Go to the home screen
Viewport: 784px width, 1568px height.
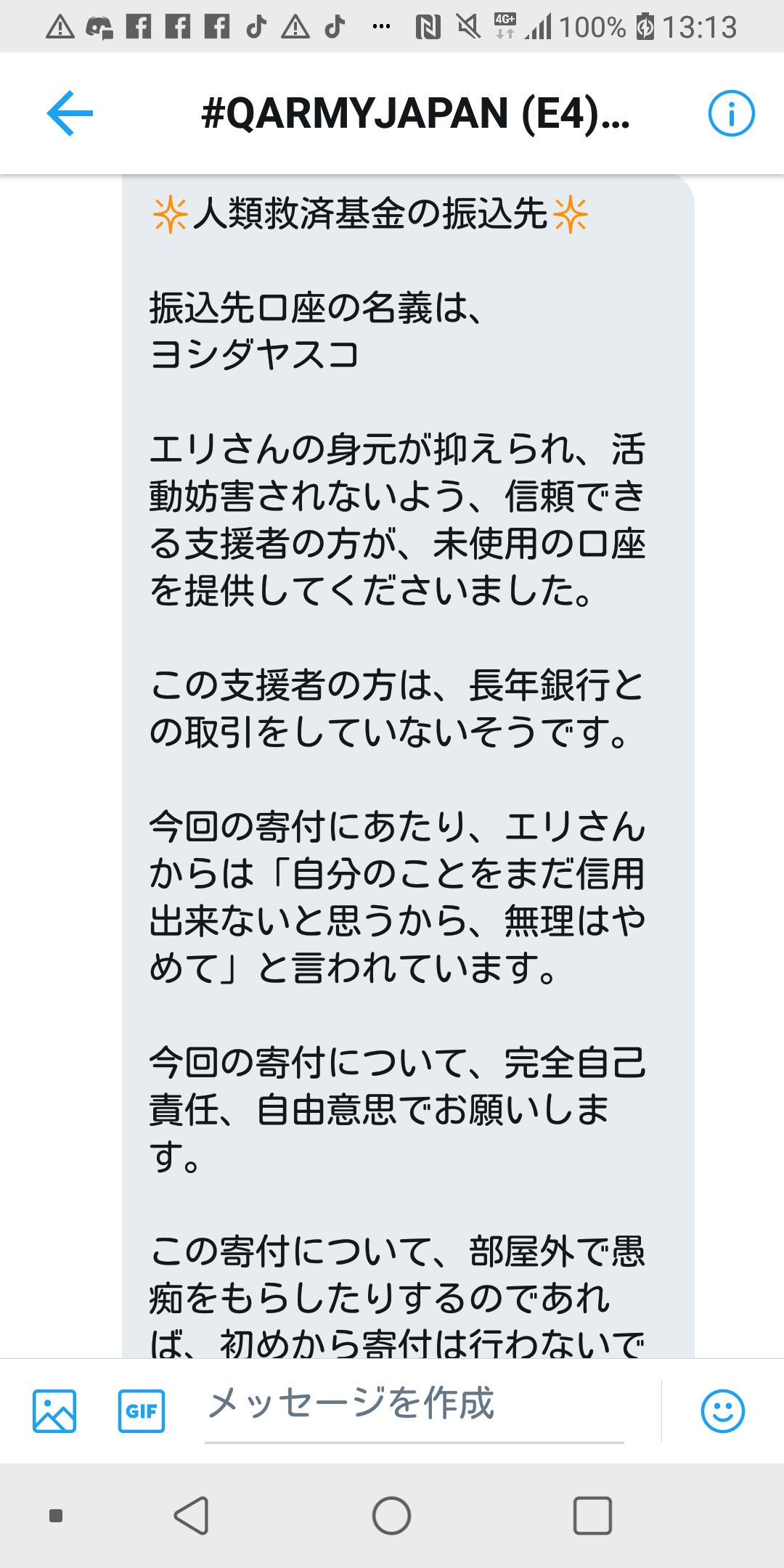392,1515
